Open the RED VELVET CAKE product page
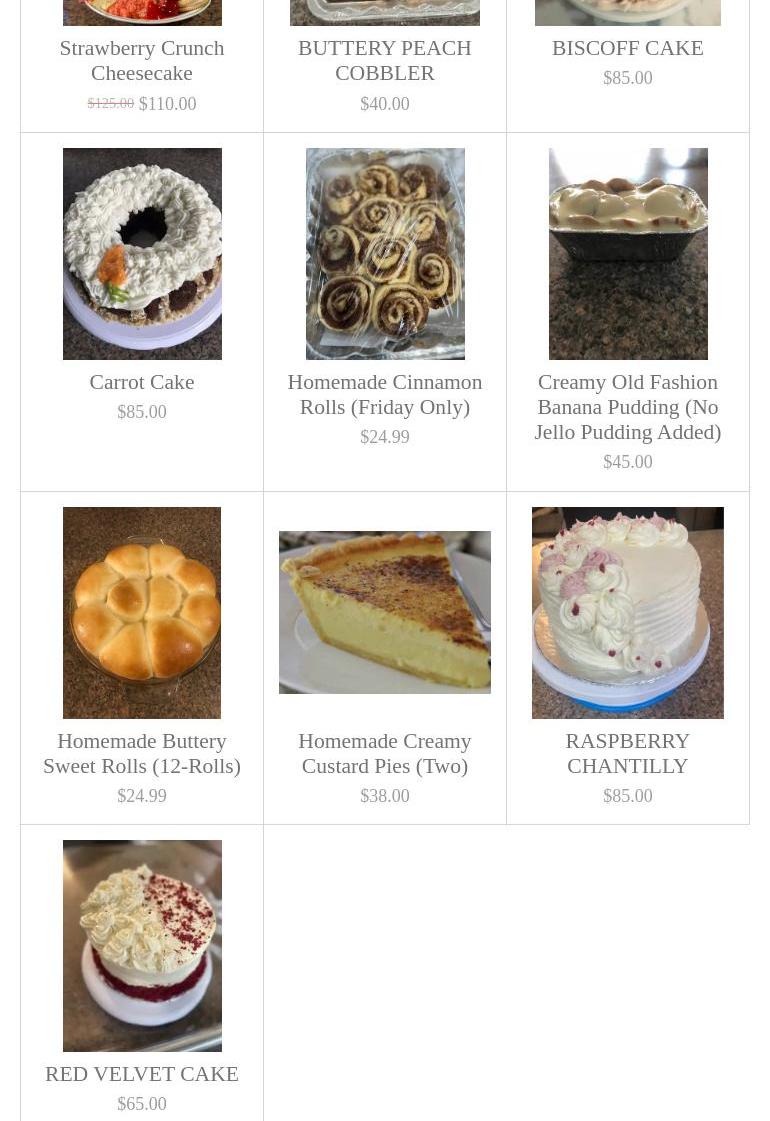The height and width of the screenshot is (1121, 770). click(x=142, y=1073)
